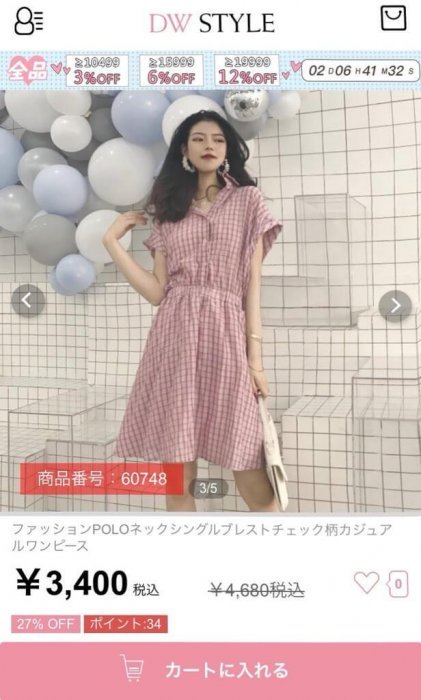Open the coupon tag icon showing 0
This screenshot has height=700, width=421.
398,584
